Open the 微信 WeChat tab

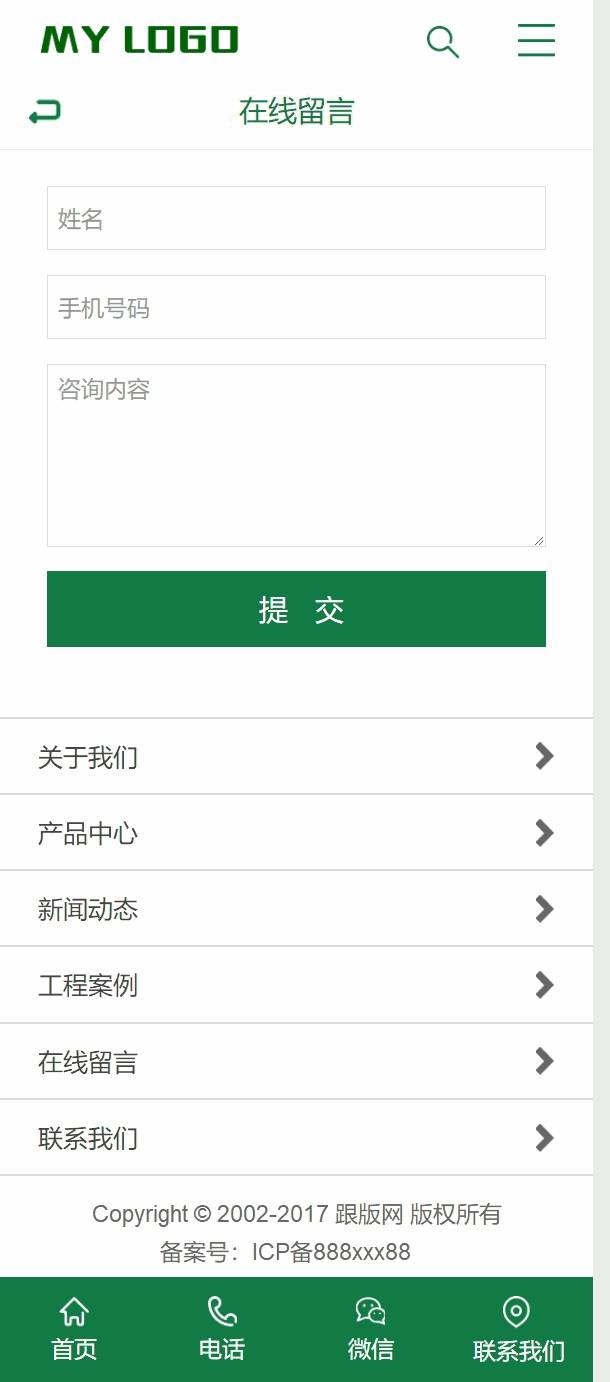(x=370, y=1330)
